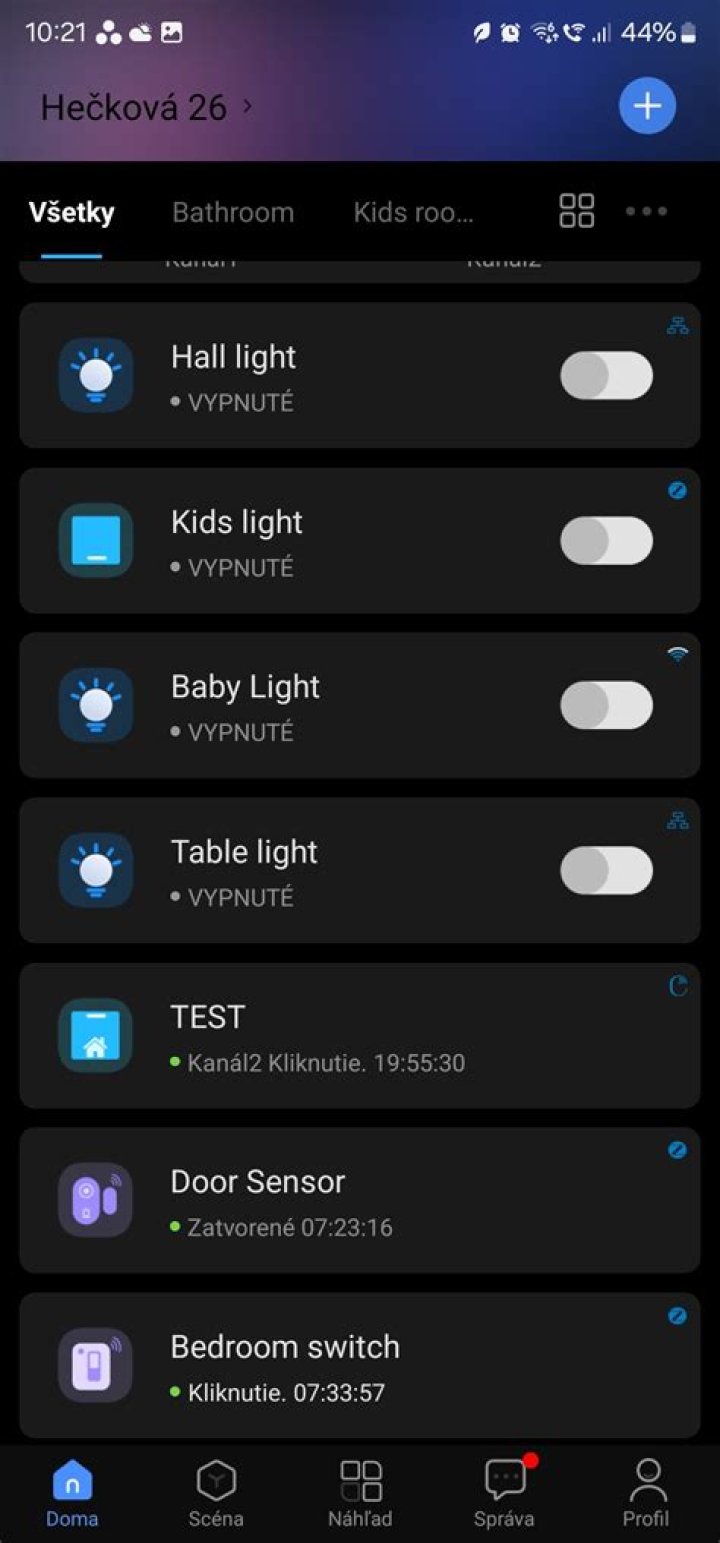Open the Door Sensor card

click(360, 1200)
